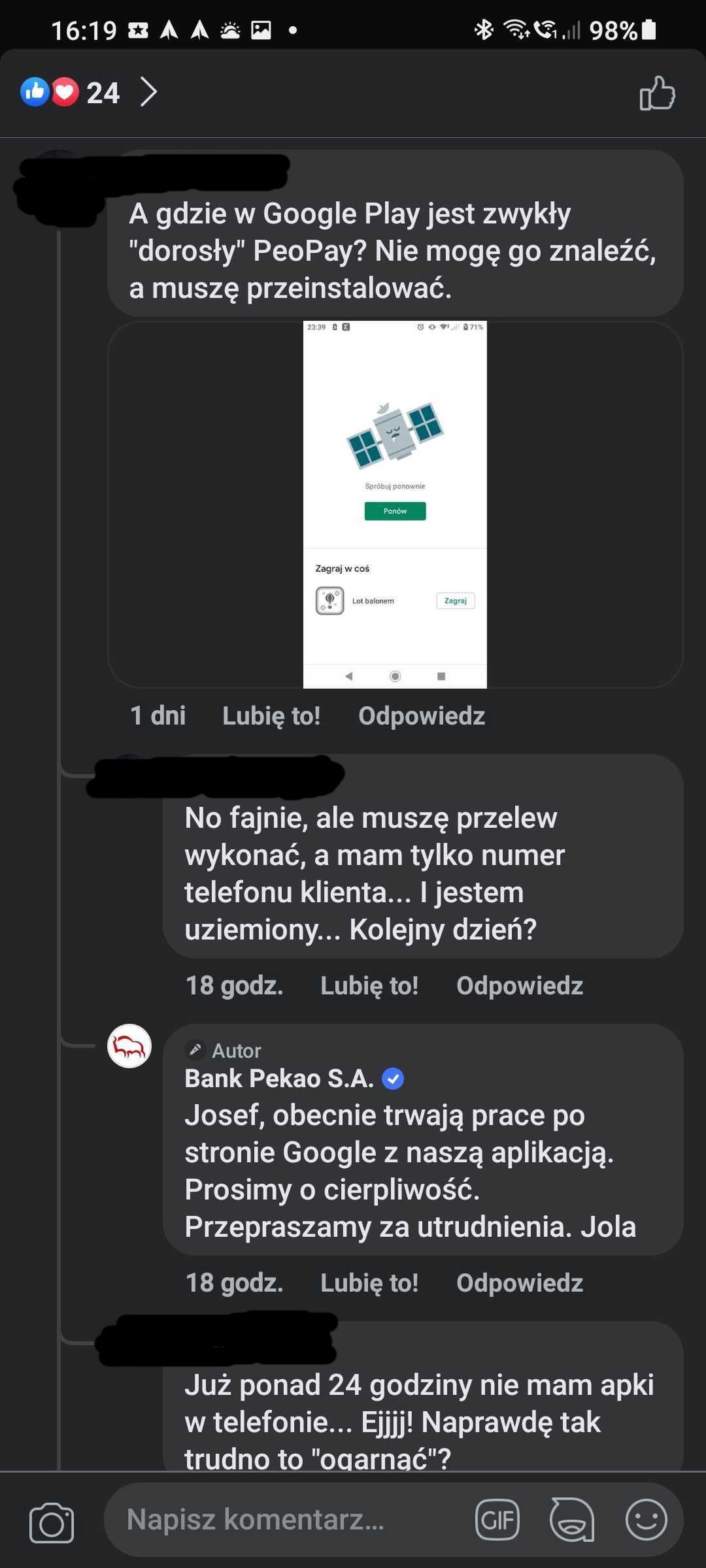
Task: Add a GIF to the comment
Action: 497,1520
